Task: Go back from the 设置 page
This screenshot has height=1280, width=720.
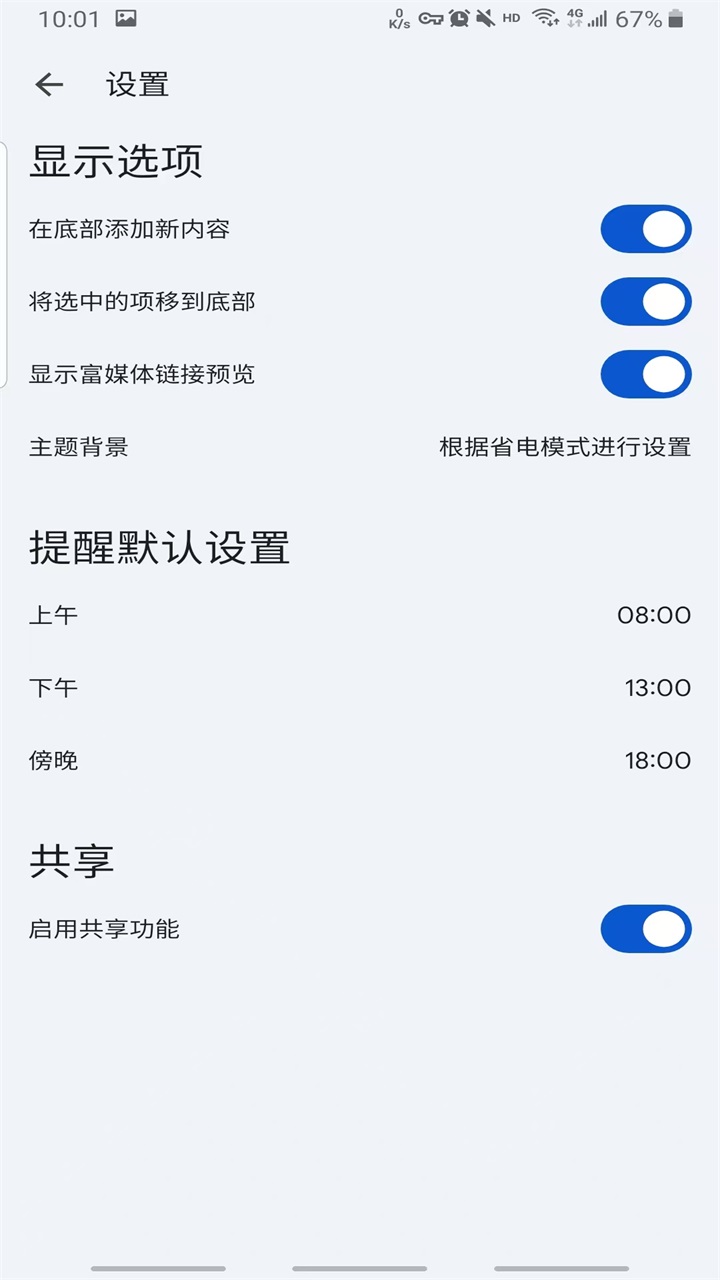Action: point(49,85)
